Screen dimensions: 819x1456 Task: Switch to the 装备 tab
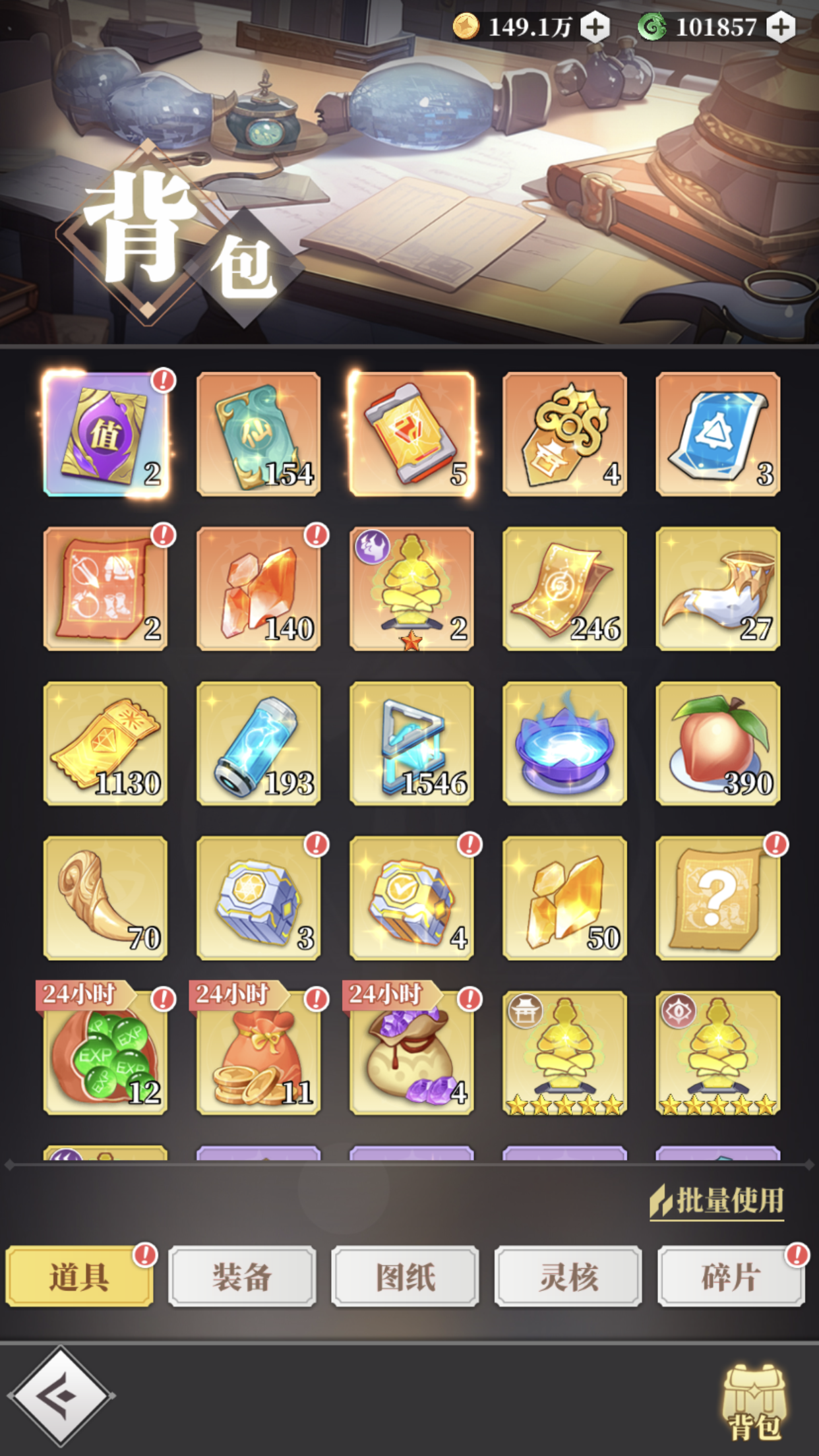pyautogui.click(x=242, y=1276)
